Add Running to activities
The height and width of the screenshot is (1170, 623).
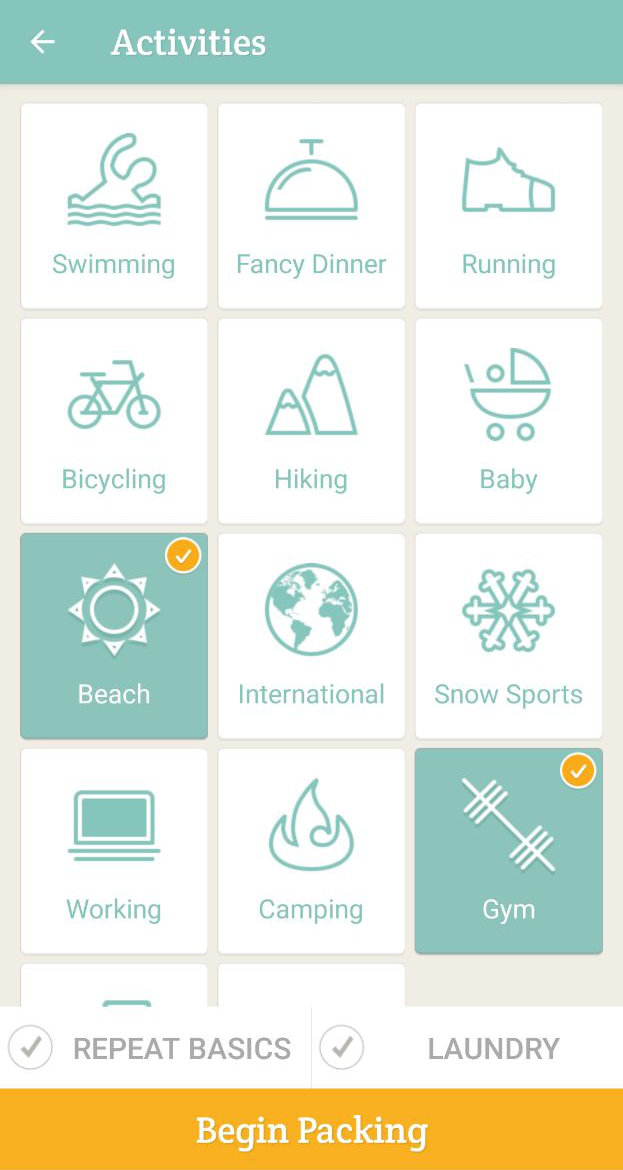[508, 206]
